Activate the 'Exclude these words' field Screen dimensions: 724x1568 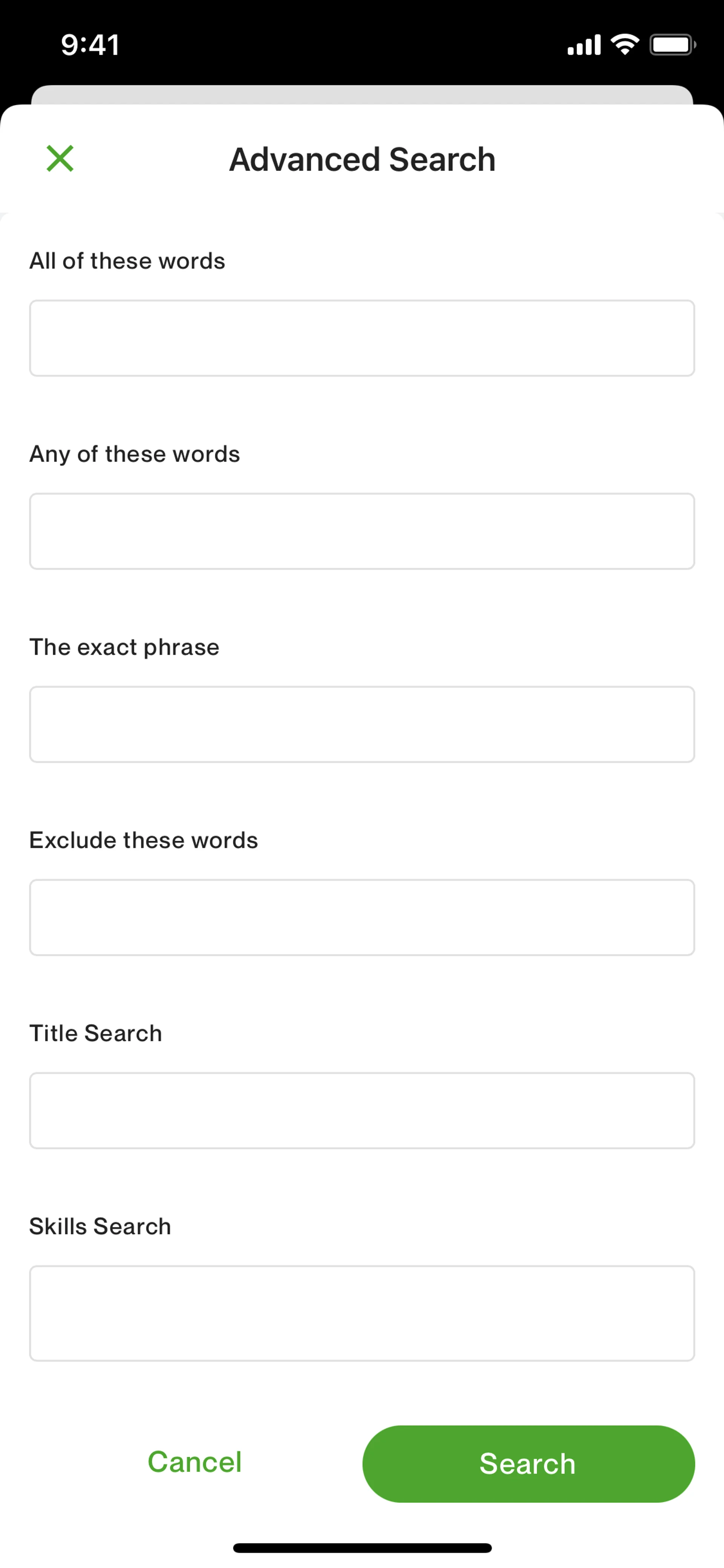pyautogui.click(x=362, y=917)
